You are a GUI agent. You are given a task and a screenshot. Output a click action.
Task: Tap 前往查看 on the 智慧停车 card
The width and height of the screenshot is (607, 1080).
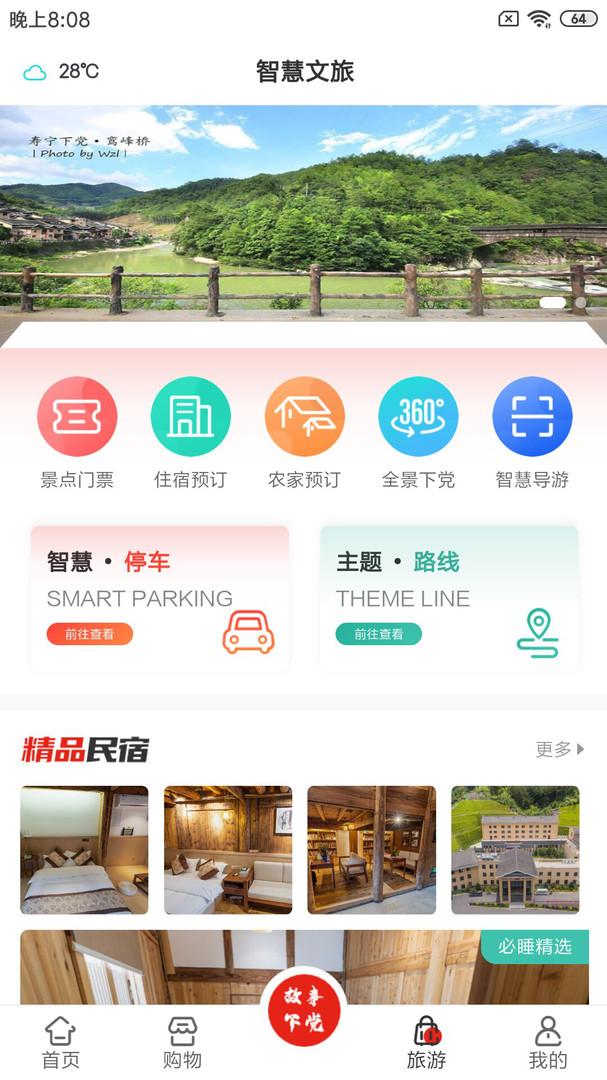pyautogui.click(x=90, y=634)
